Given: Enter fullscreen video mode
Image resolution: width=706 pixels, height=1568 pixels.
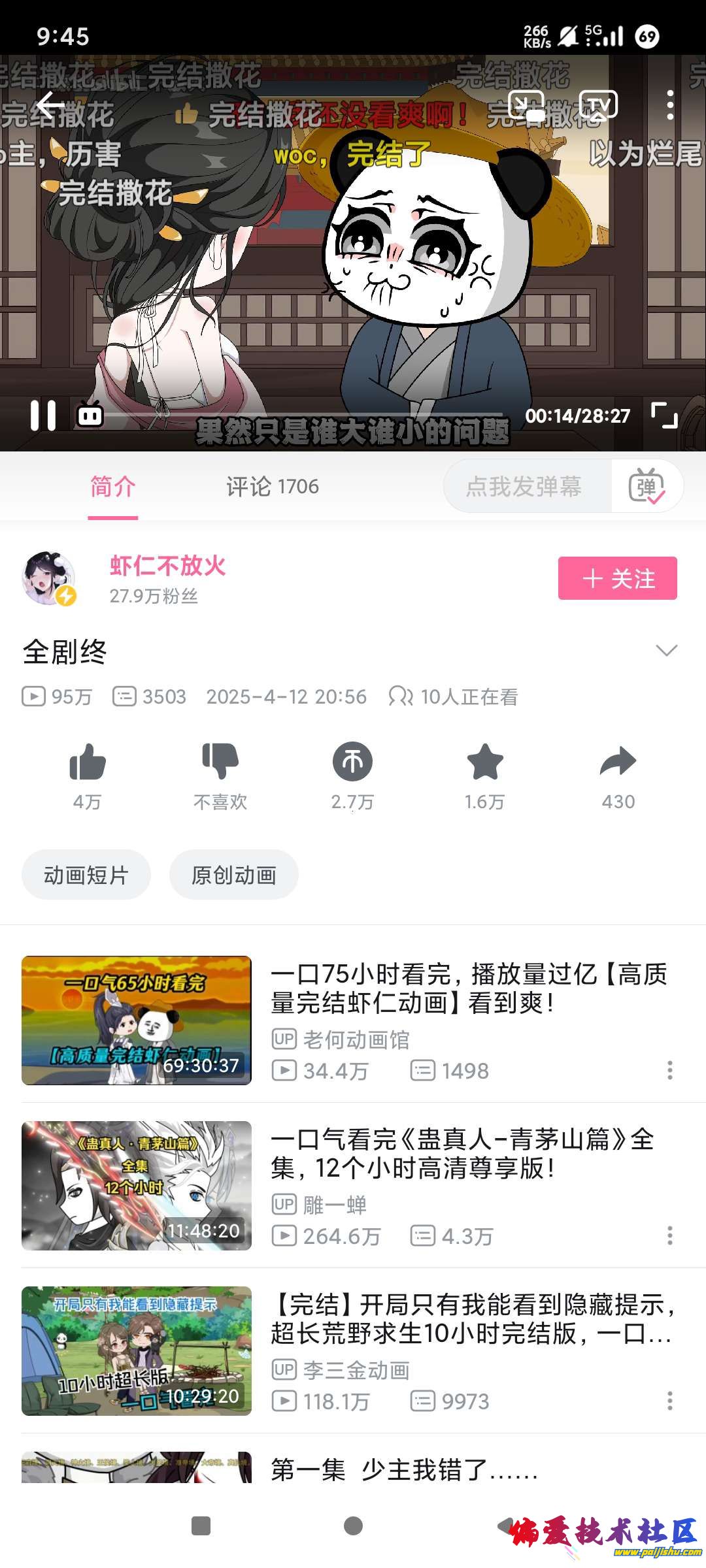Looking at the screenshot, I should [664, 416].
